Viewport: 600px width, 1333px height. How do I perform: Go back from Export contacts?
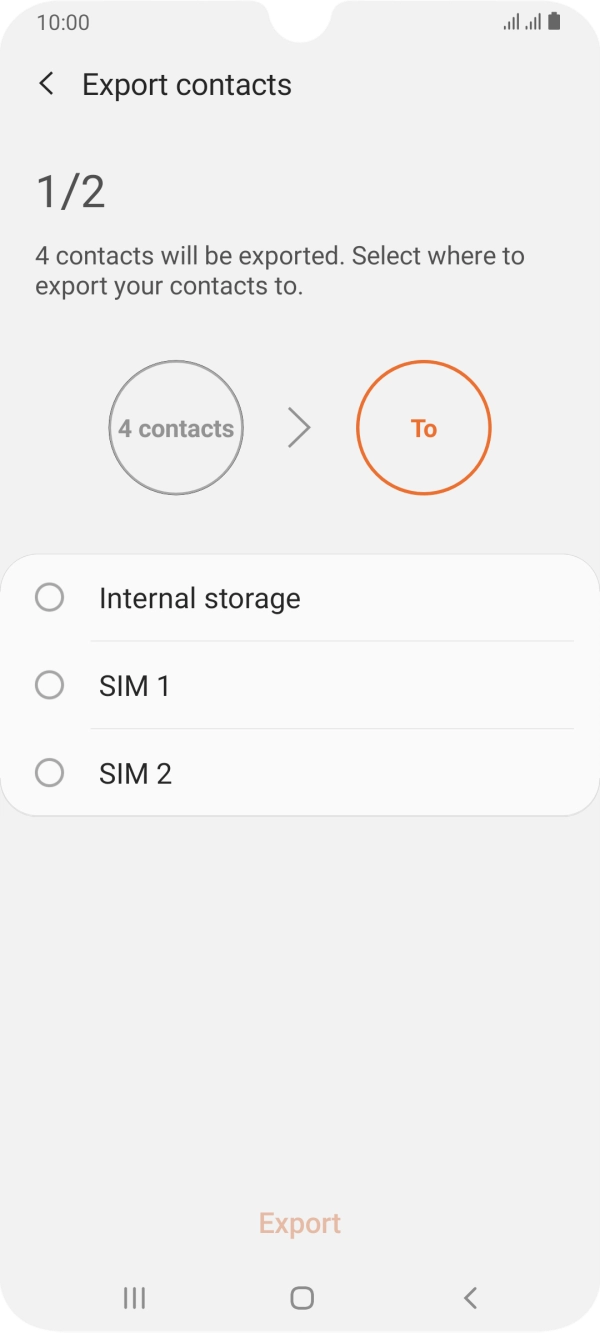pyautogui.click(x=46, y=84)
